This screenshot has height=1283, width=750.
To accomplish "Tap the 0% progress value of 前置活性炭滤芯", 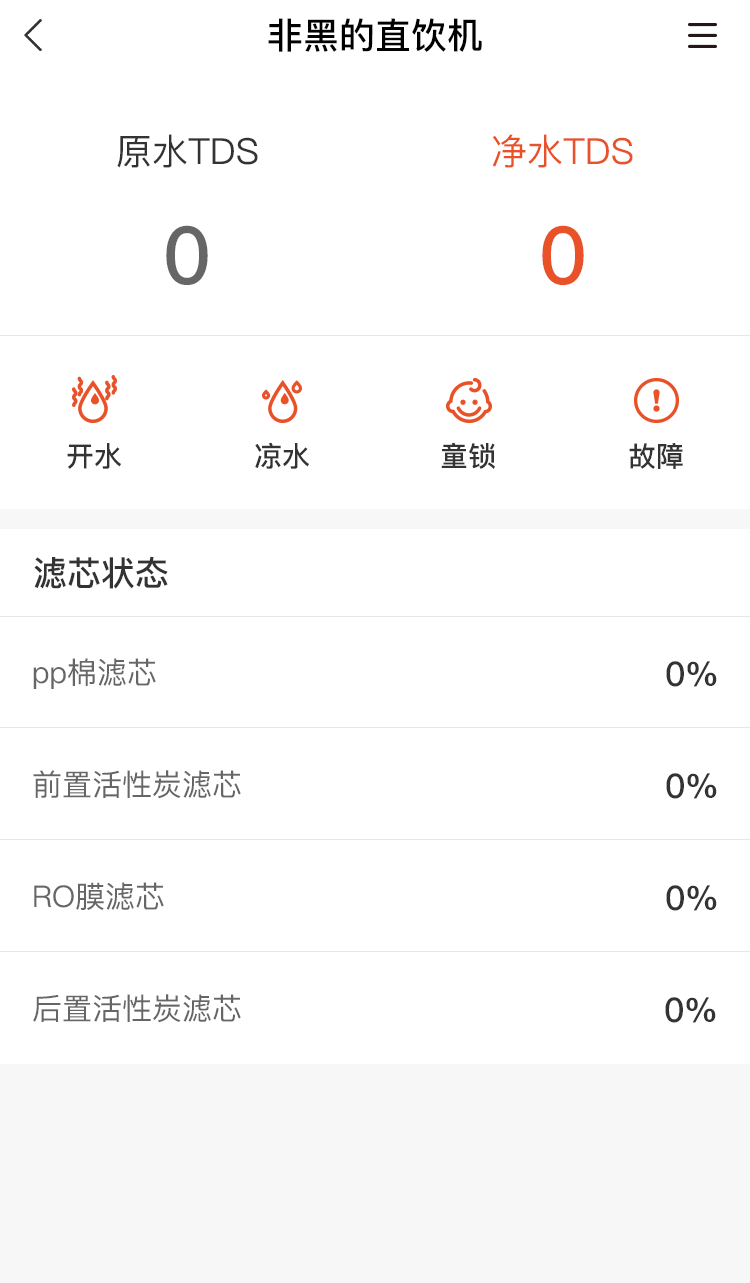I will 689,785.
